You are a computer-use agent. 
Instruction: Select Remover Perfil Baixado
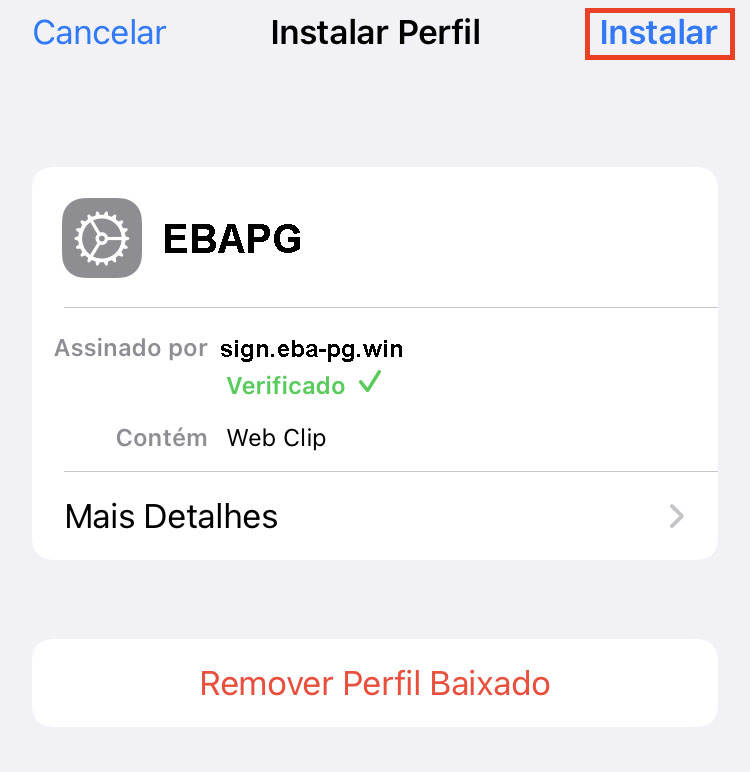click(x=375, y=683)
